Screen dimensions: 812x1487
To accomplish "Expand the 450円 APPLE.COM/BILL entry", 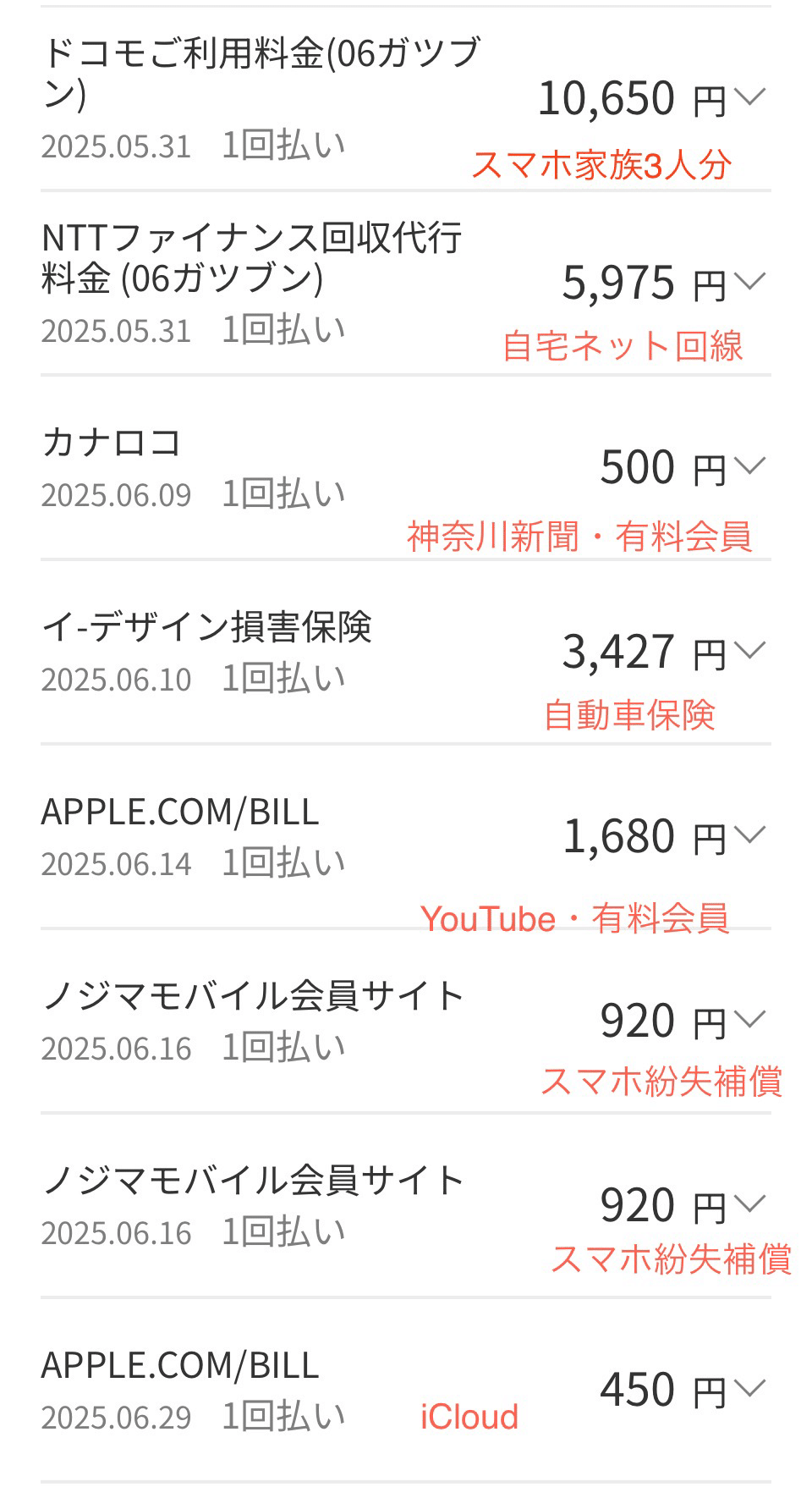I will 749,1388.
